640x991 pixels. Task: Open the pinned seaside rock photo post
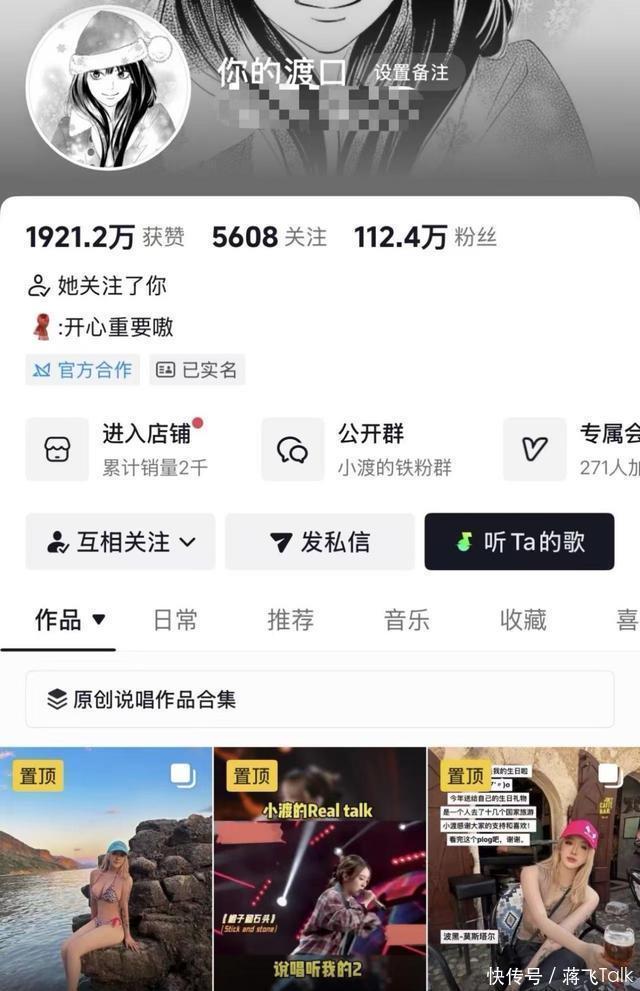point(106,870)
